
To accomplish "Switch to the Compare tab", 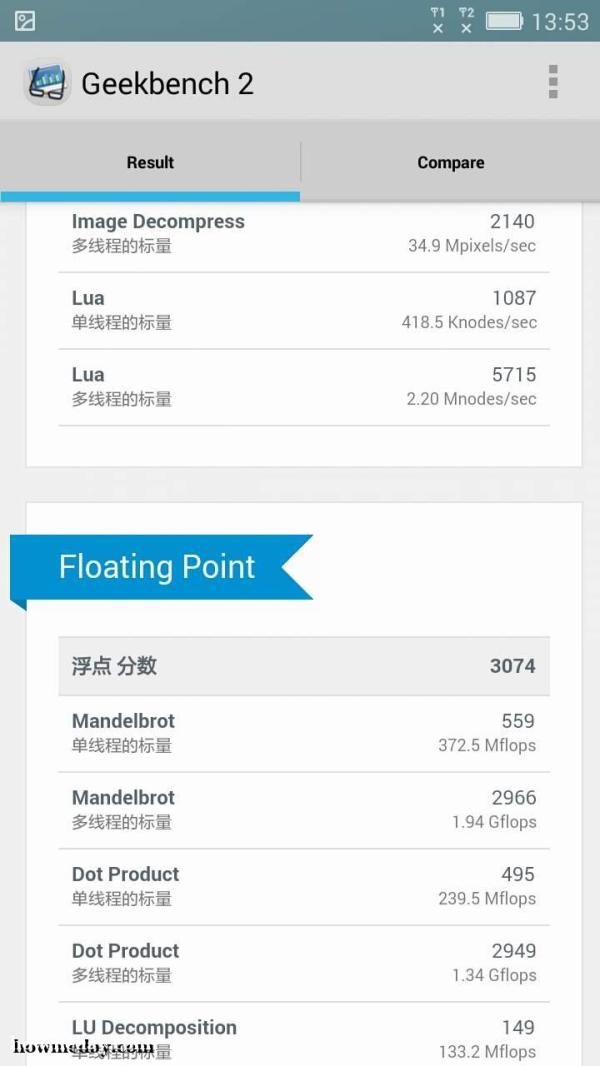I will (451, 162).
